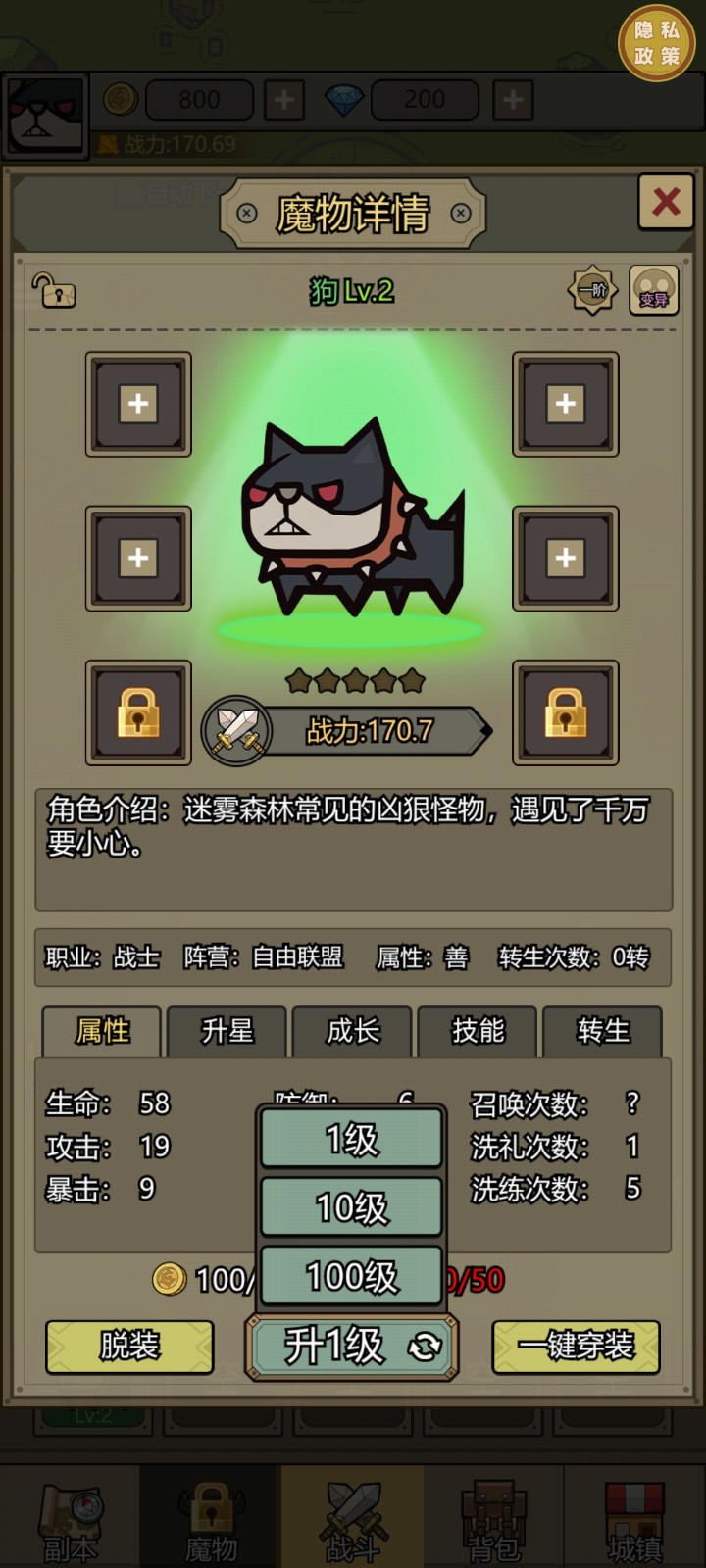Switch to the 转生 rebirth tab

click(603, 1031)
